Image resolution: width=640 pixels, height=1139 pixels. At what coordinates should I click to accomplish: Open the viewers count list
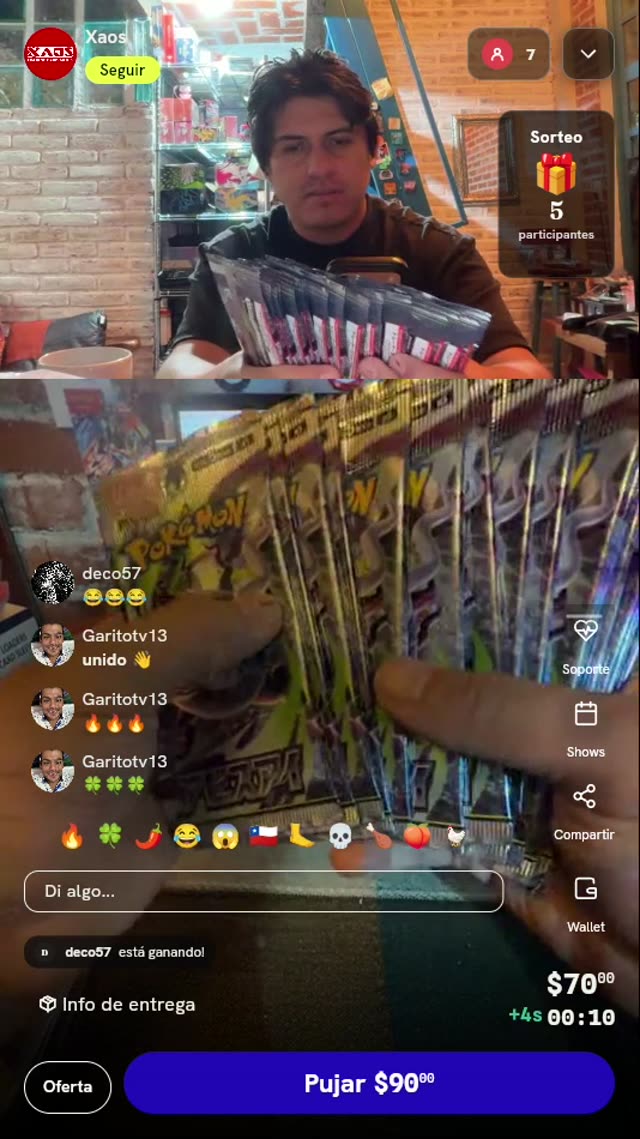pyautogui.click(x=509, y=54)
